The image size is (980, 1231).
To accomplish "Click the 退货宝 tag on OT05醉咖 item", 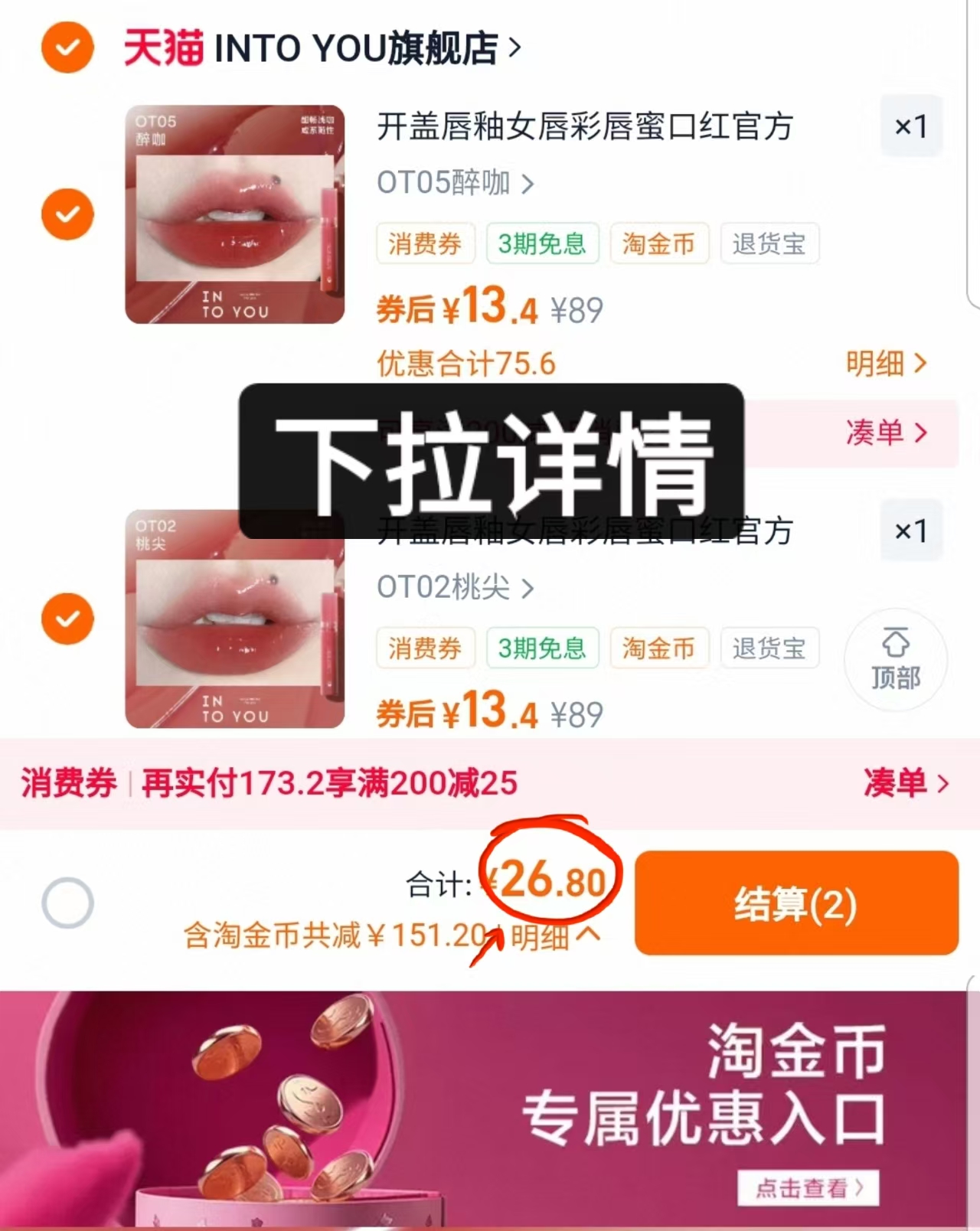I will [769, 243].
